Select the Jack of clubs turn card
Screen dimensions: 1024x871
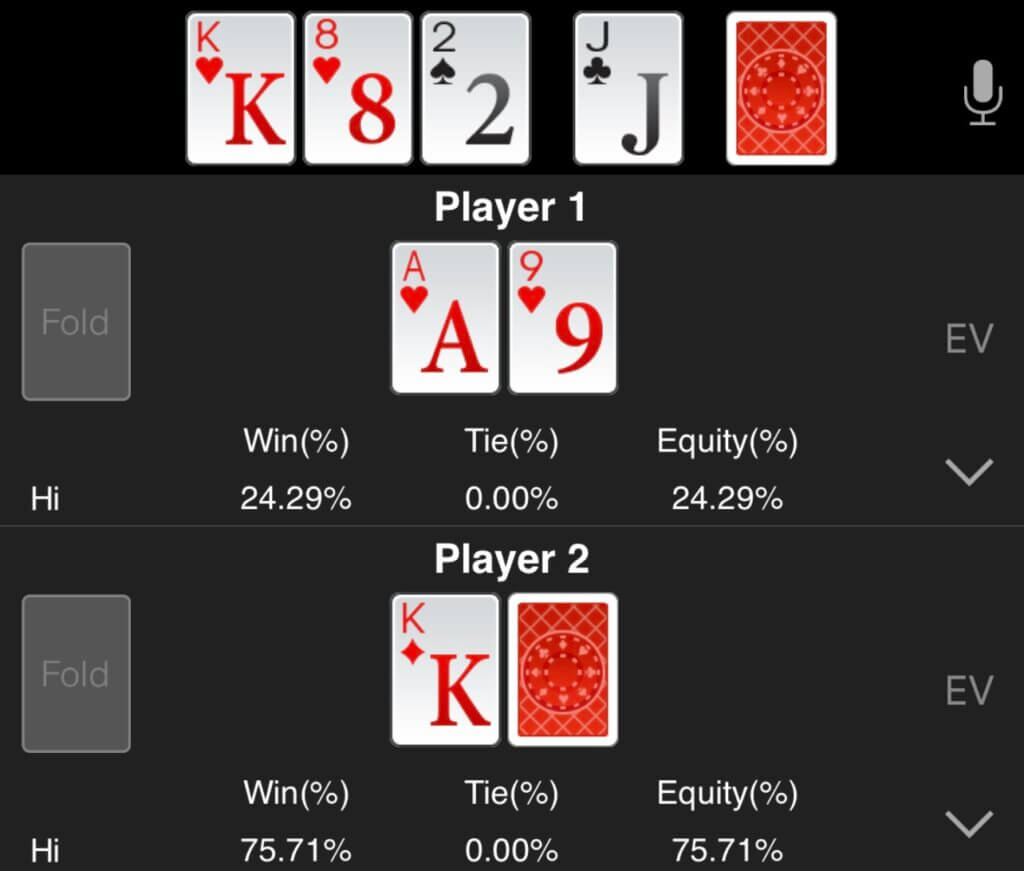coord(628,88)
